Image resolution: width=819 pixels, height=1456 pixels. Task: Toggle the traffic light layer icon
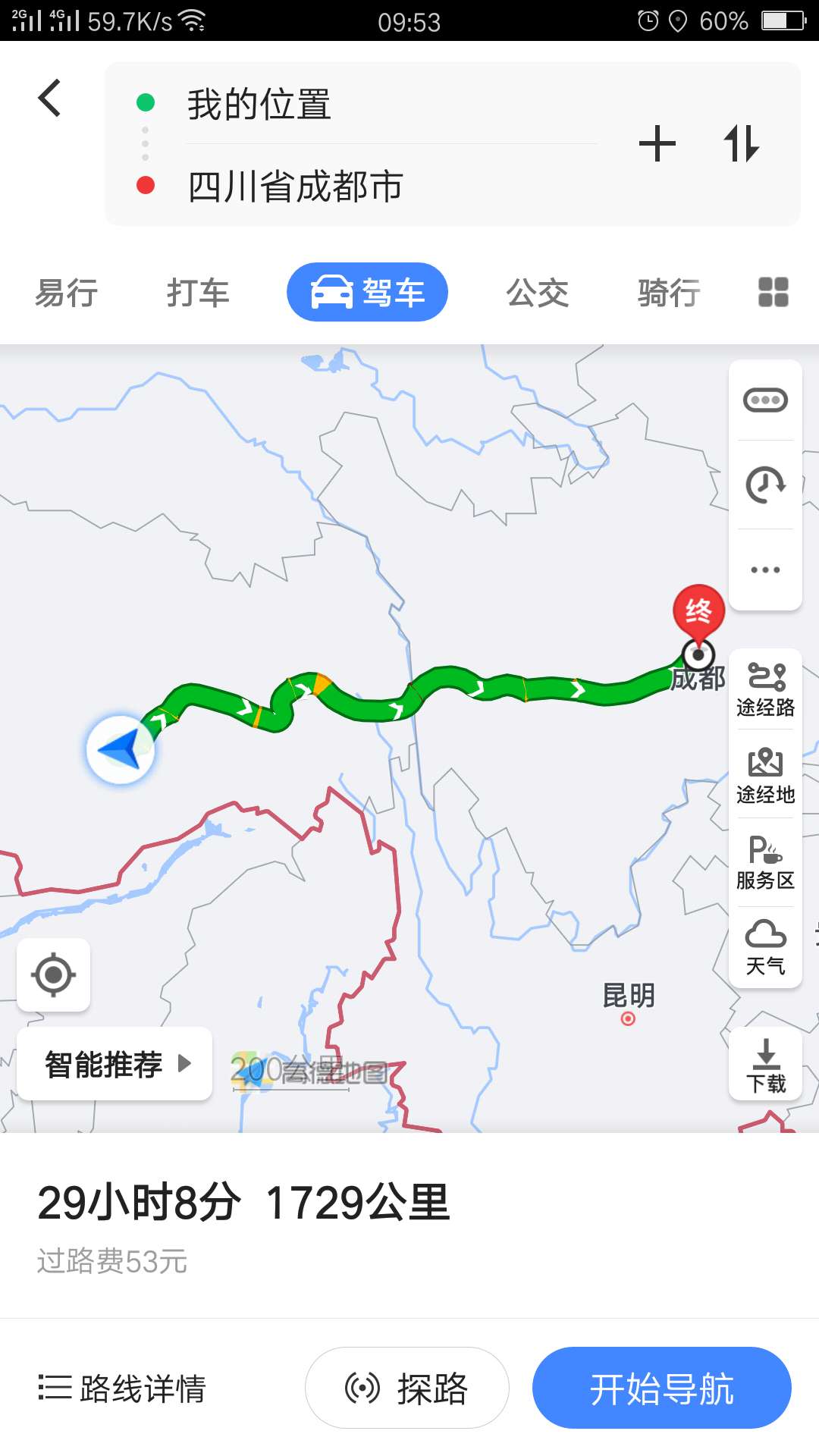point(766,400)
